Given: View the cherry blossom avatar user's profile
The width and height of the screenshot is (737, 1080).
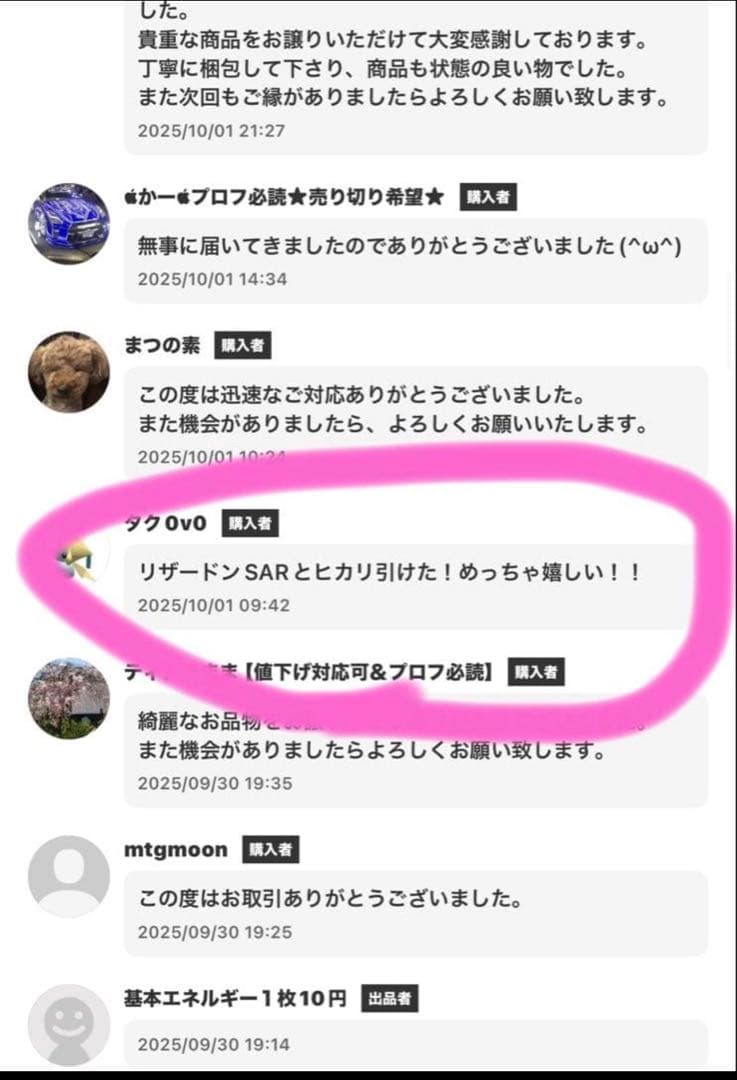Looking at the screenshot, I should tap(68, 698).
